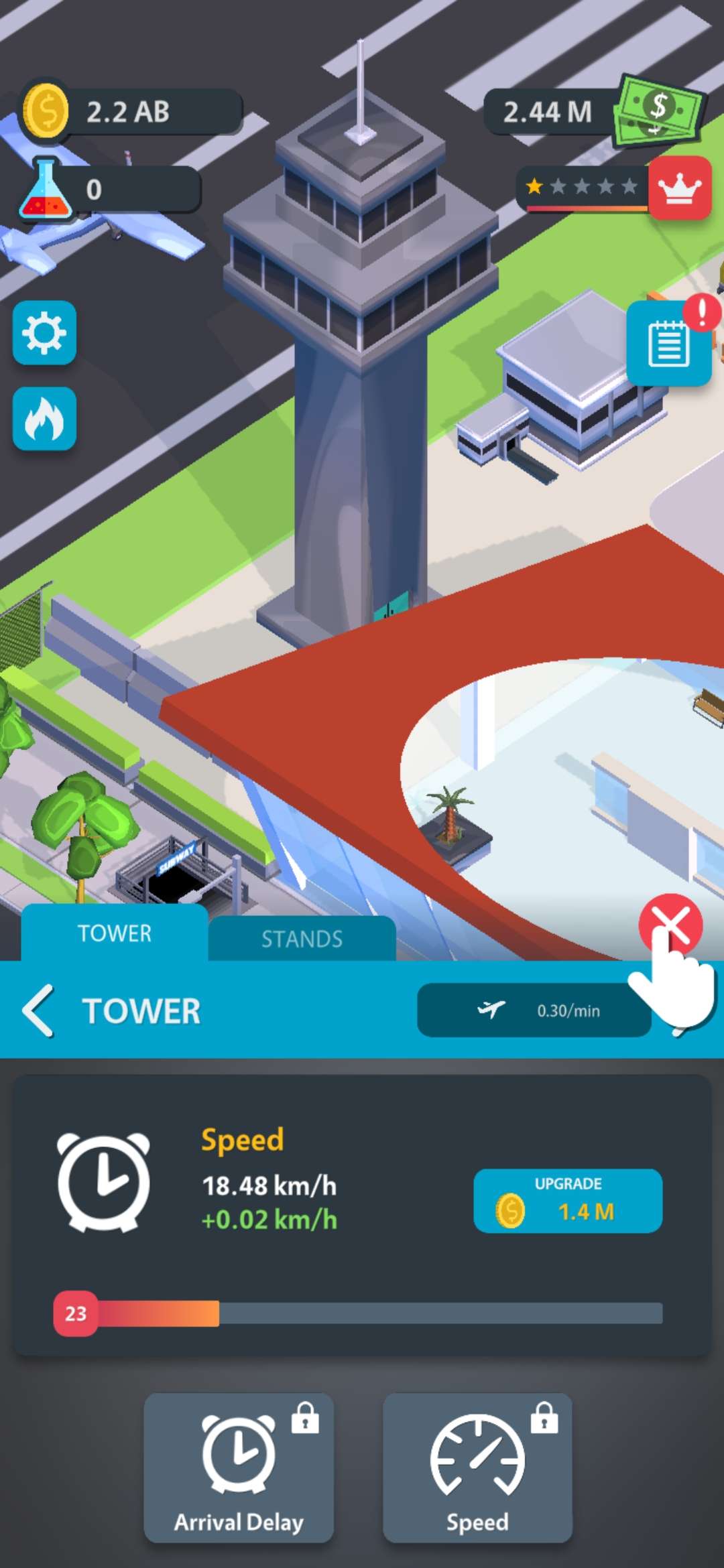Go back using the left arrow
Screen dimensions: 724x1568
pyautogui.click(x=38, y=1010)
